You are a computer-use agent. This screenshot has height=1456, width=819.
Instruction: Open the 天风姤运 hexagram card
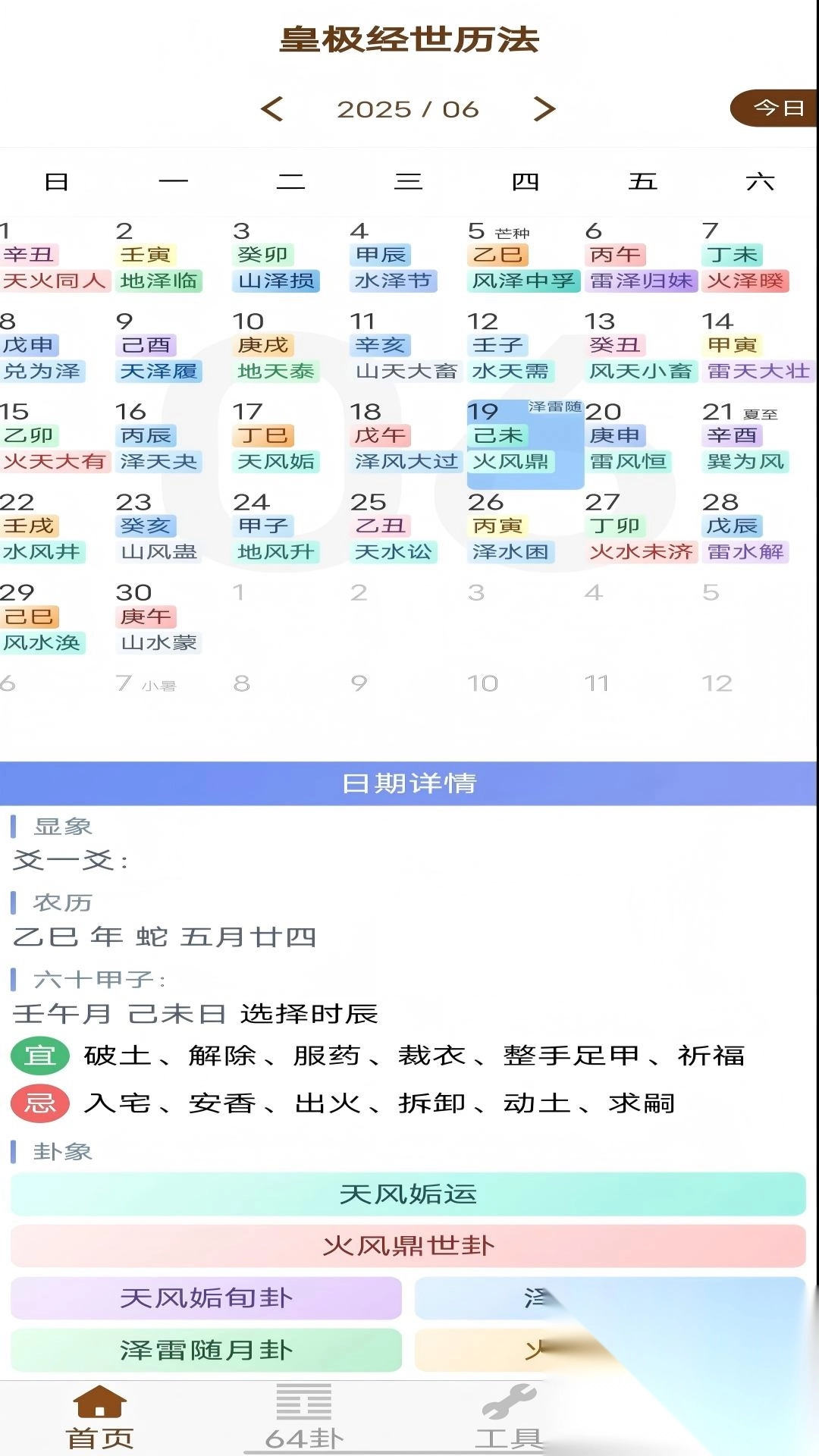click(409, 1194)
